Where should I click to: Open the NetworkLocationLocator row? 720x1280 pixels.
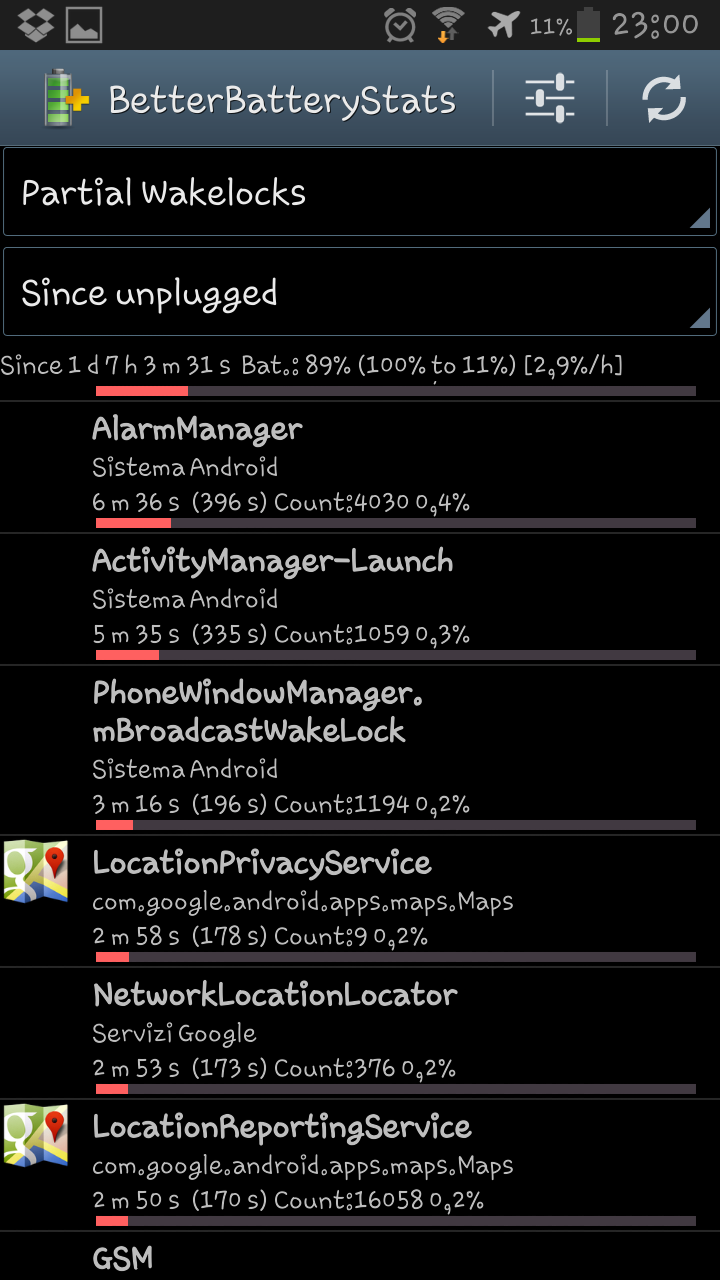point(360,1033)
